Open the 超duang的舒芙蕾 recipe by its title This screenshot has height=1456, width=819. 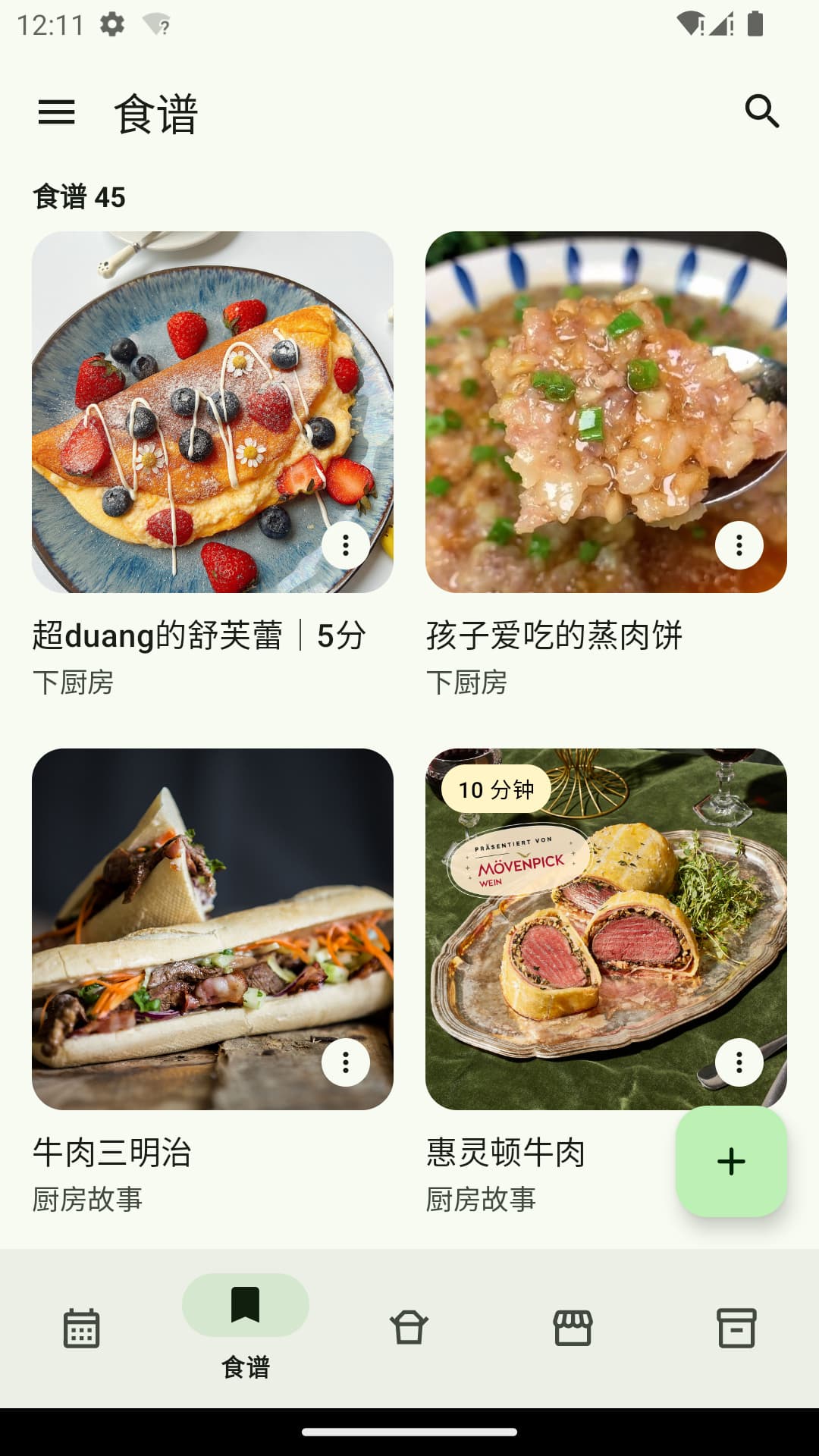point(199,637)
